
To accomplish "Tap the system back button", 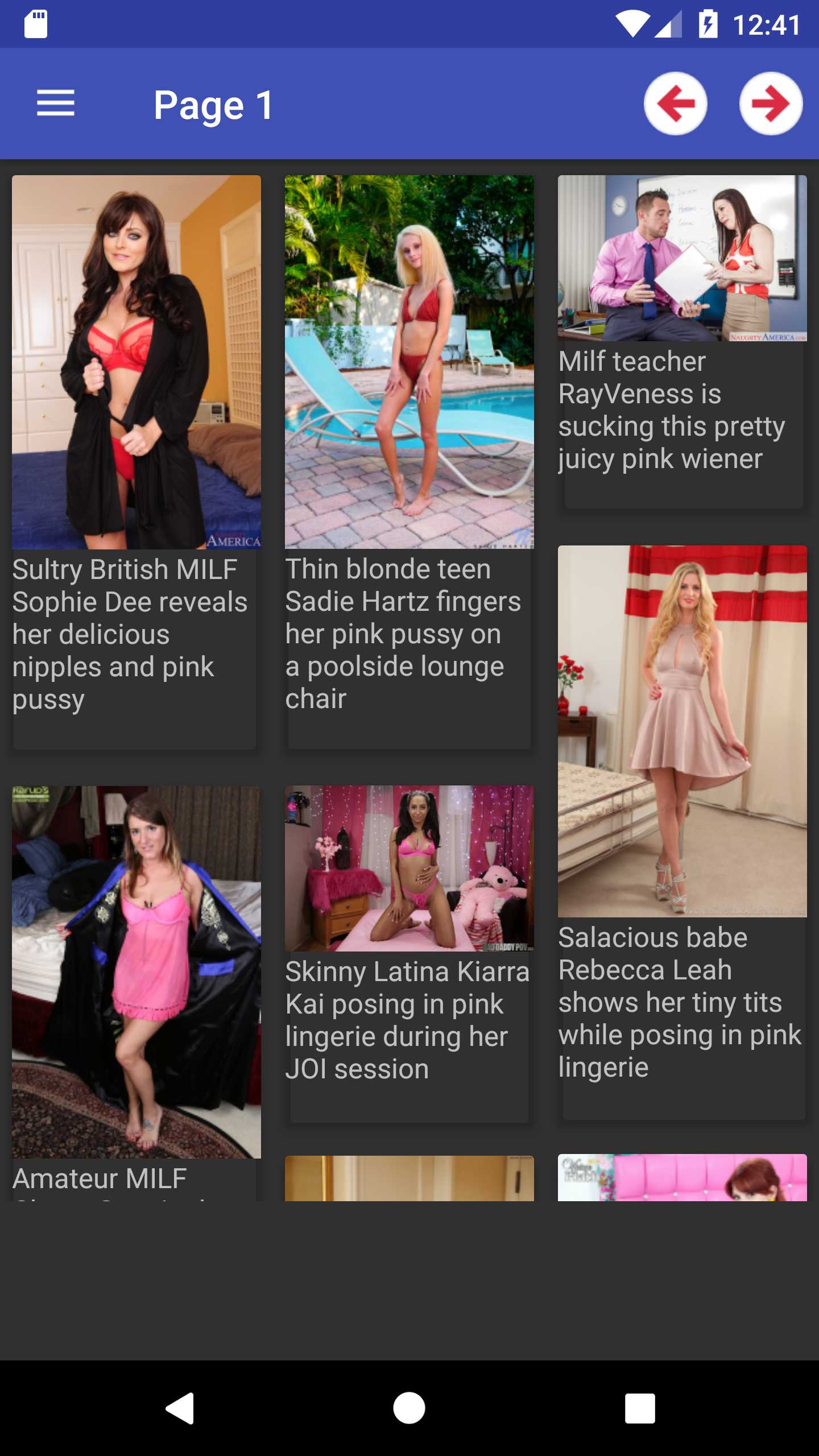I will click(180, 1408).
